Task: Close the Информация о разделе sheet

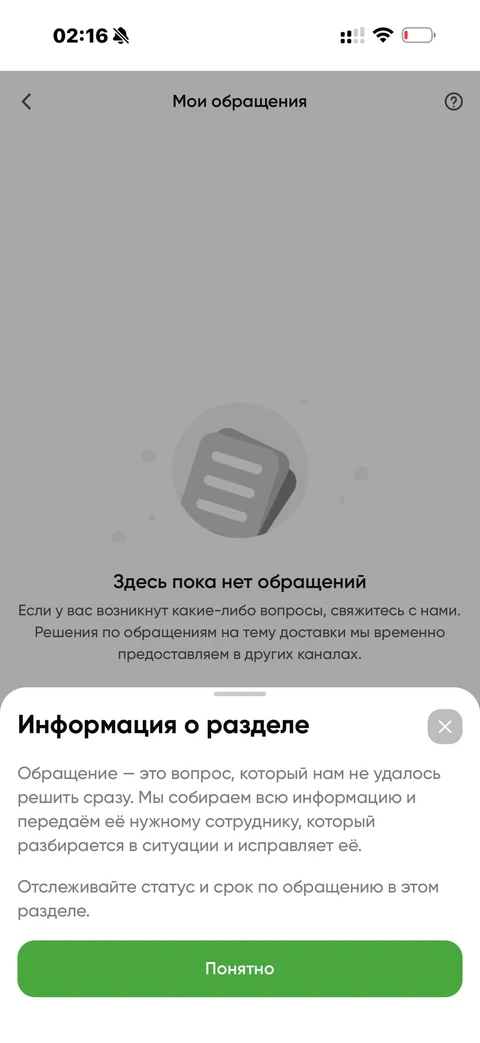Action: (445, 726)
